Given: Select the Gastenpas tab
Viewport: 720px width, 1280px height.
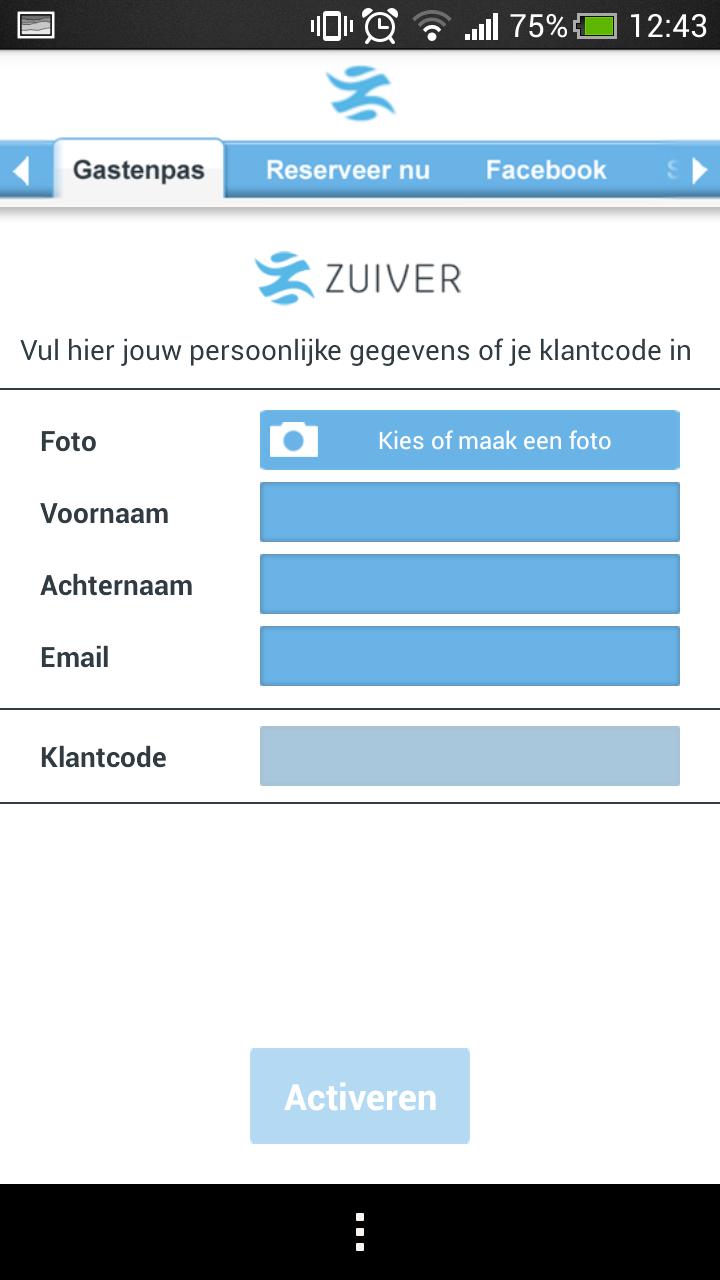Looking at the screenshot, I should (139, 170).
